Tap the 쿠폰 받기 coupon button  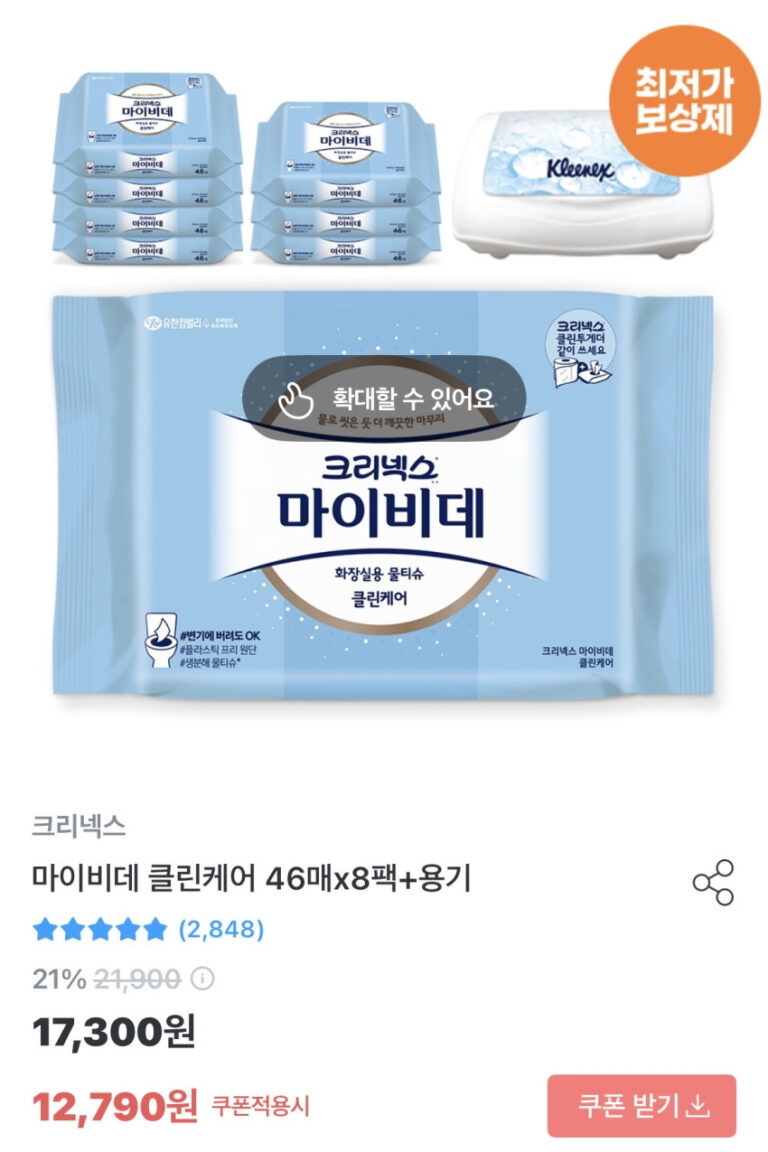tap(641, 1106)
